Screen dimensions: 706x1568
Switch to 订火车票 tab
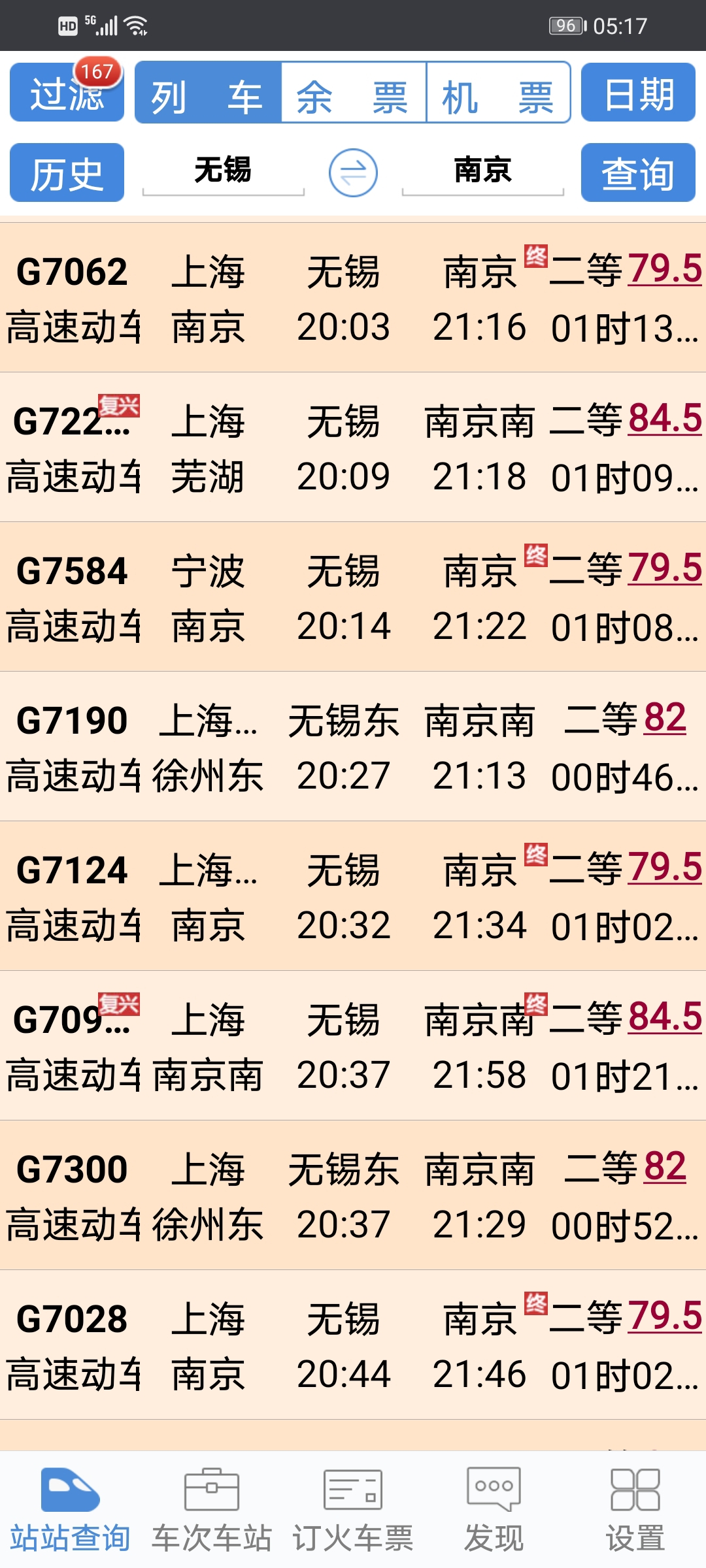pyautogui.click(x=353, y=1511)
